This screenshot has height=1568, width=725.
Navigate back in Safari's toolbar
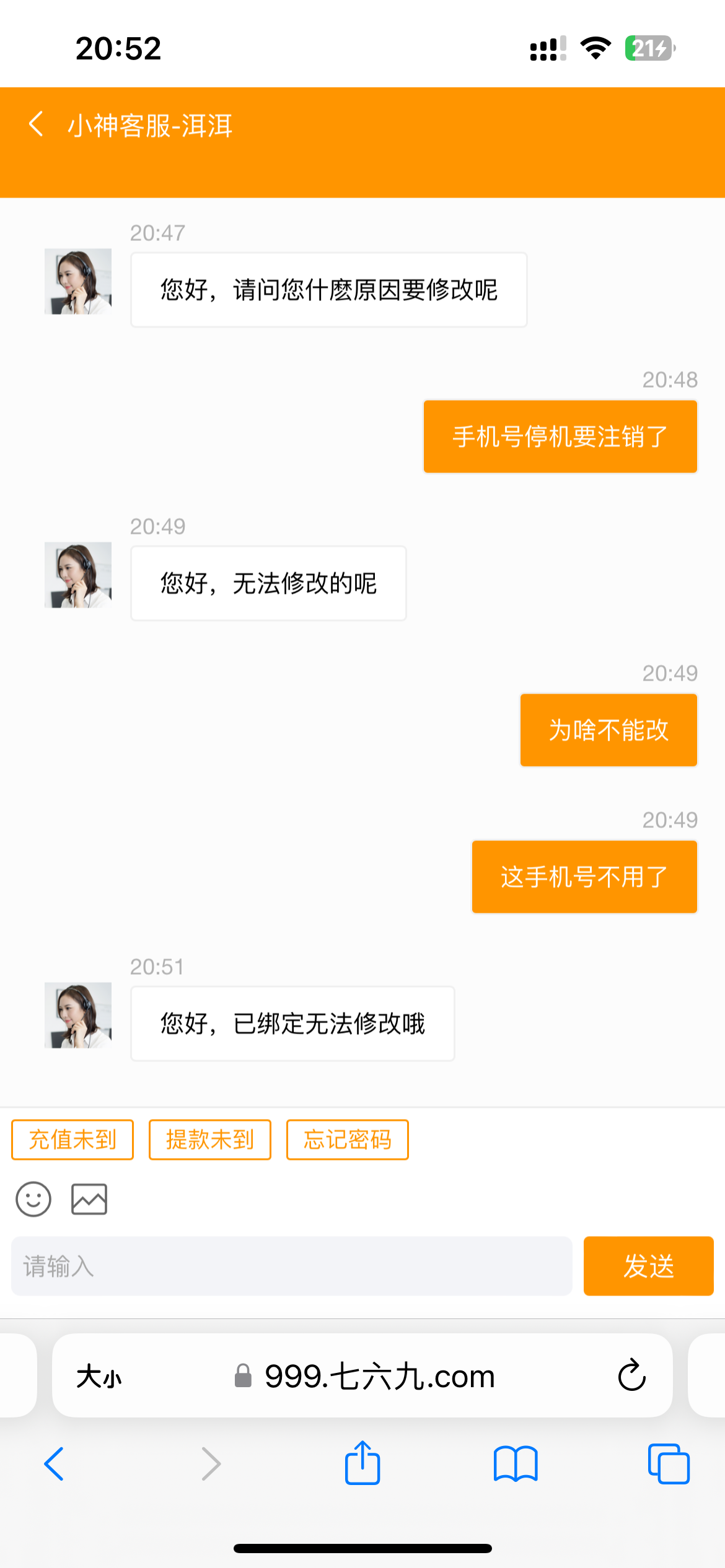pyautogui.click(x=54, y=1464)
